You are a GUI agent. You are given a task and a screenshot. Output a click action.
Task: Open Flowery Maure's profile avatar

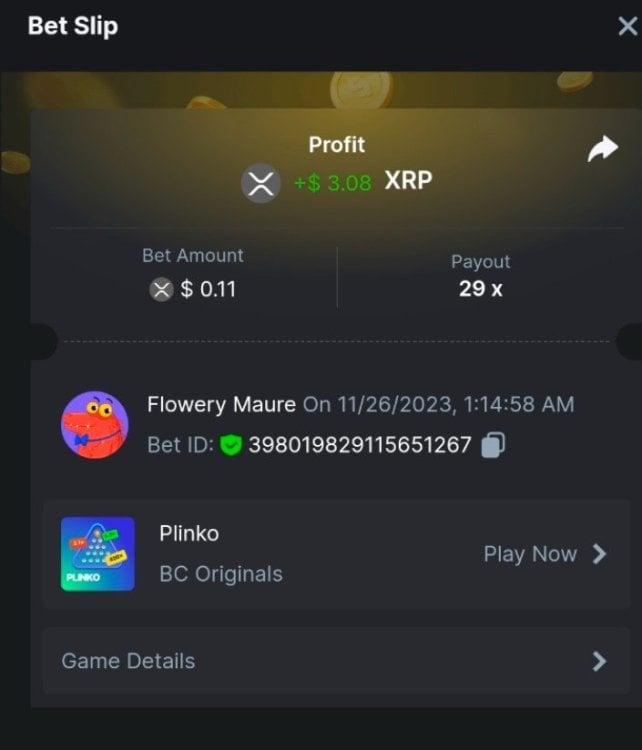[x=95, y=424]
